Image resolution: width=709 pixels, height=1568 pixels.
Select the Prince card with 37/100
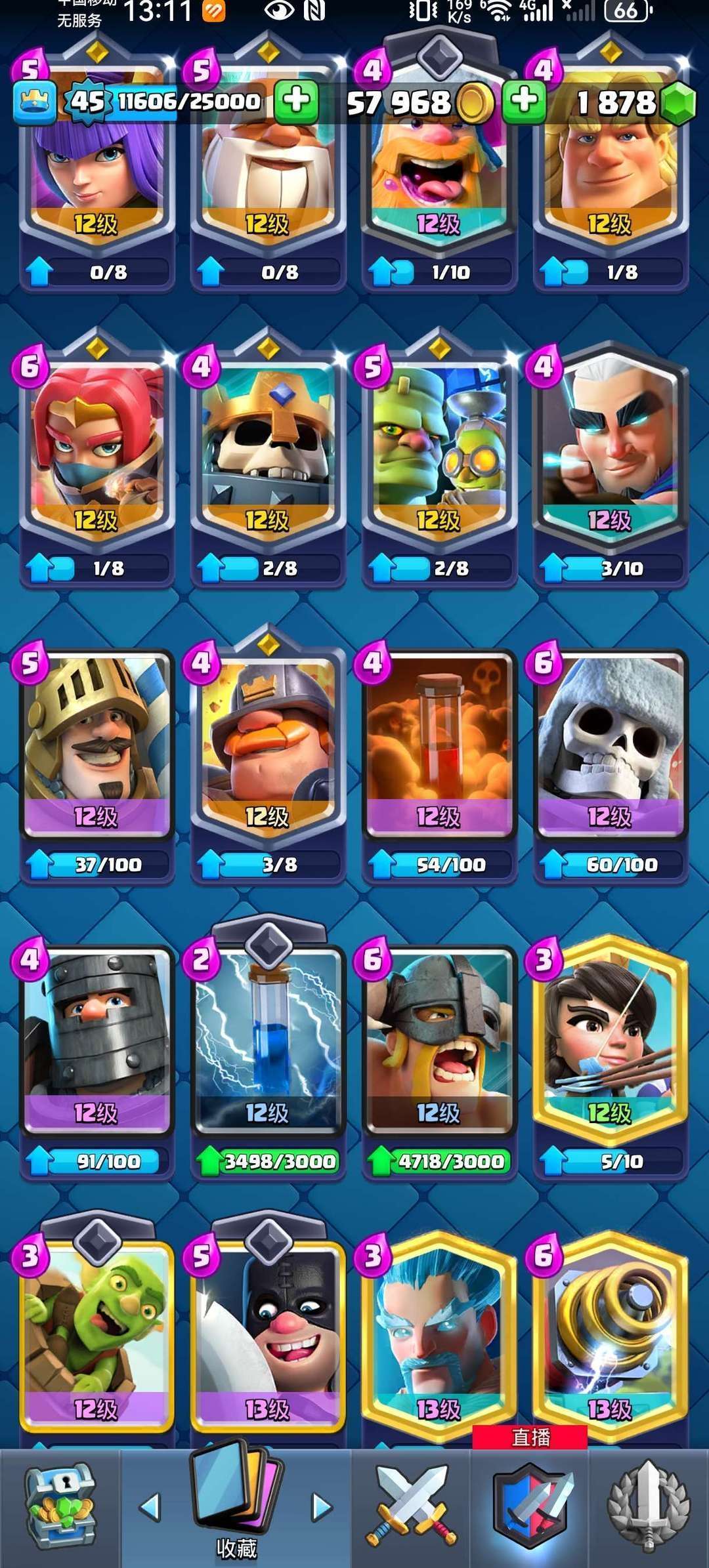pos(97,764)
